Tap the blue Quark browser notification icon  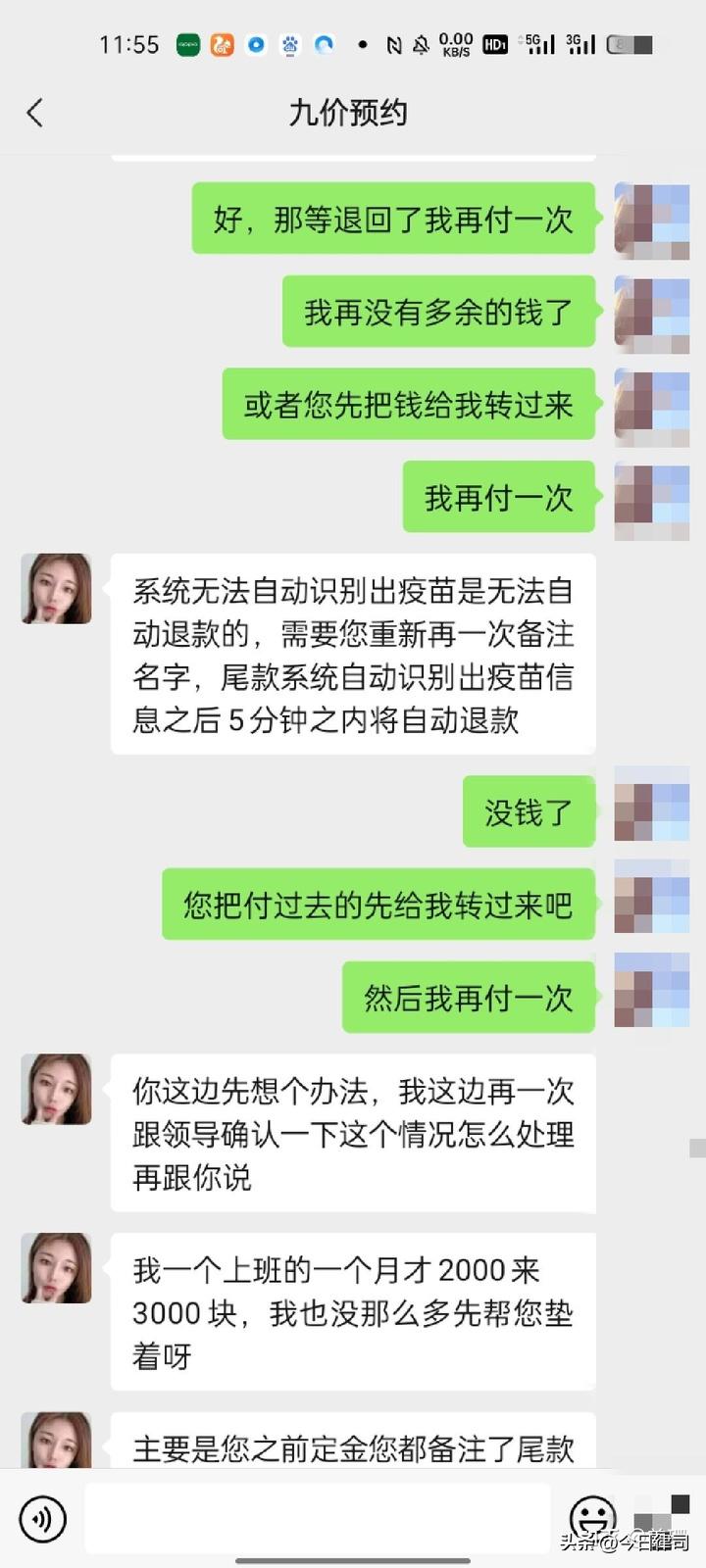click(x=324, y=45)
